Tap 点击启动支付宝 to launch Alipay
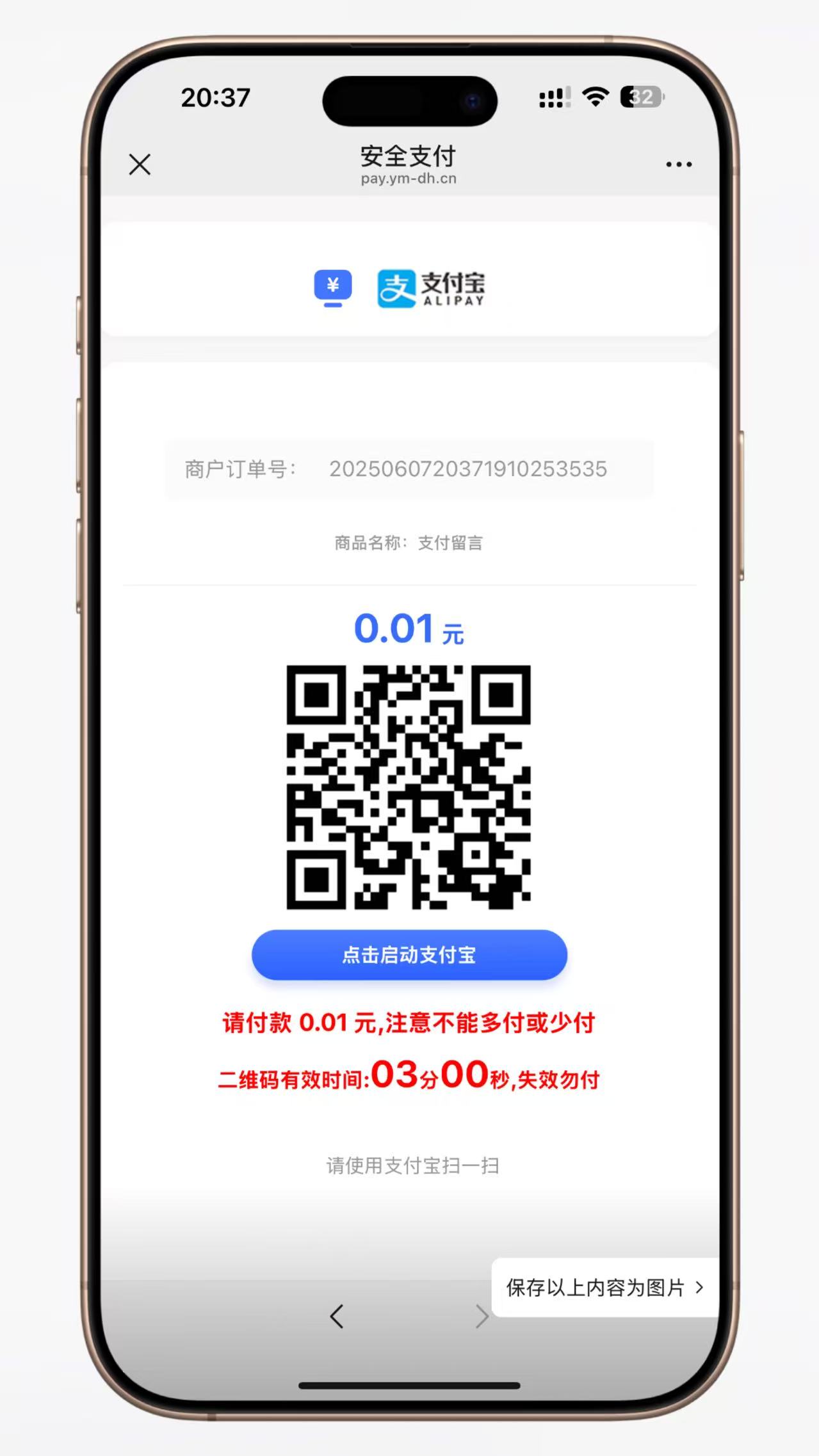This screenshot has height=1456, width=819. click(409, 954)
